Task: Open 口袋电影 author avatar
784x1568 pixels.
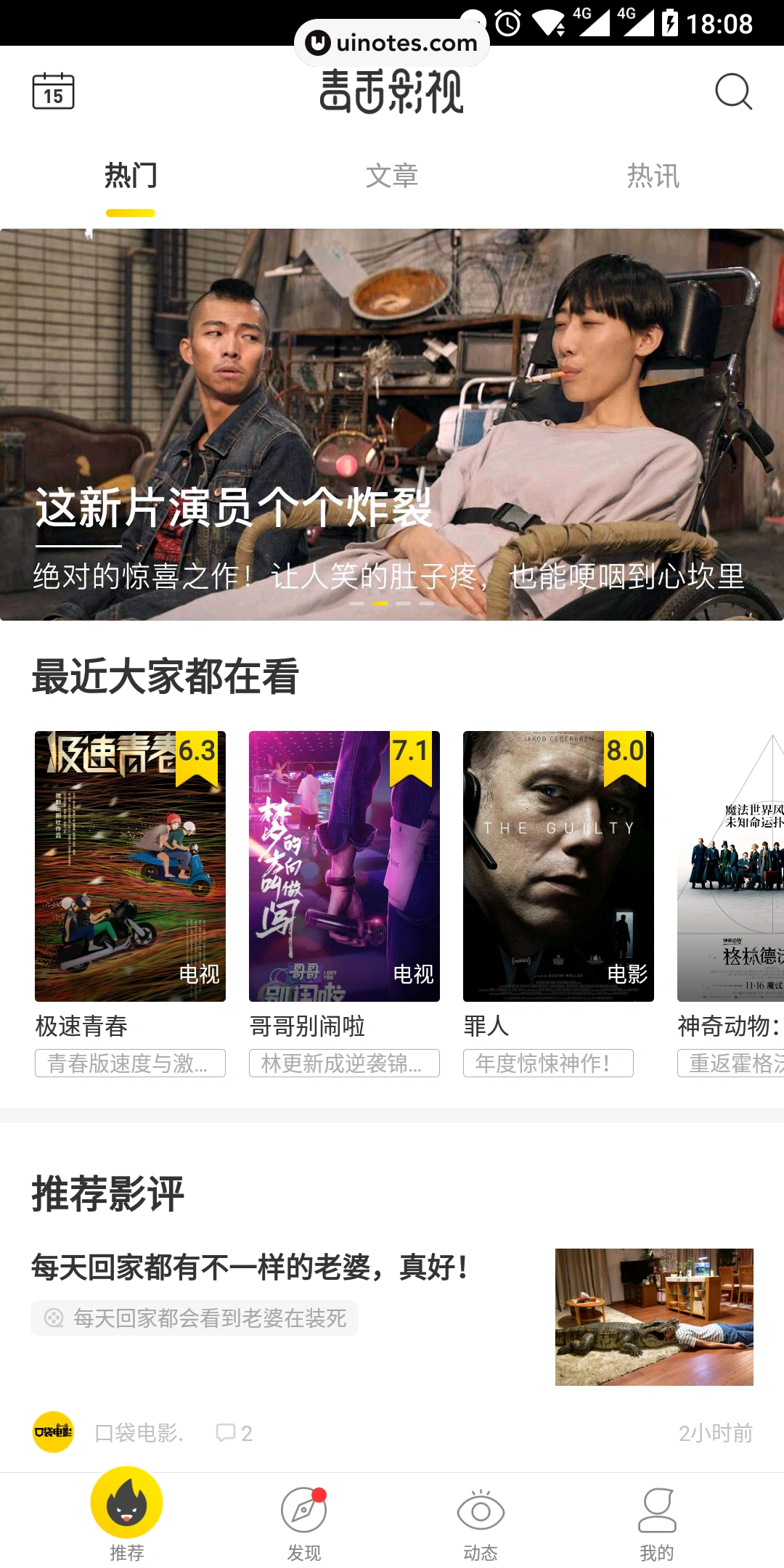Action: click(x=53, y=1432)
